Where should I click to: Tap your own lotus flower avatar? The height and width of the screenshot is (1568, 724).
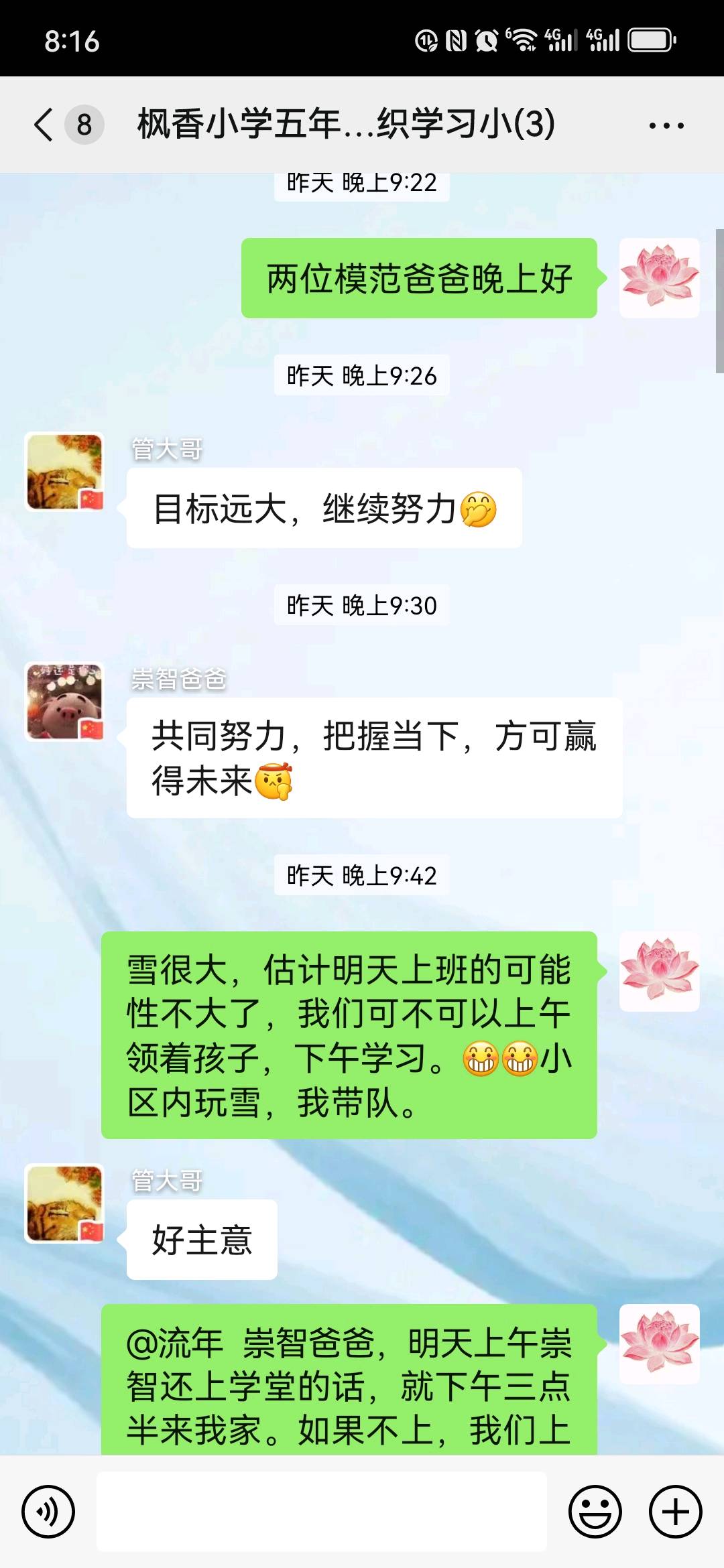click(660, 277)
